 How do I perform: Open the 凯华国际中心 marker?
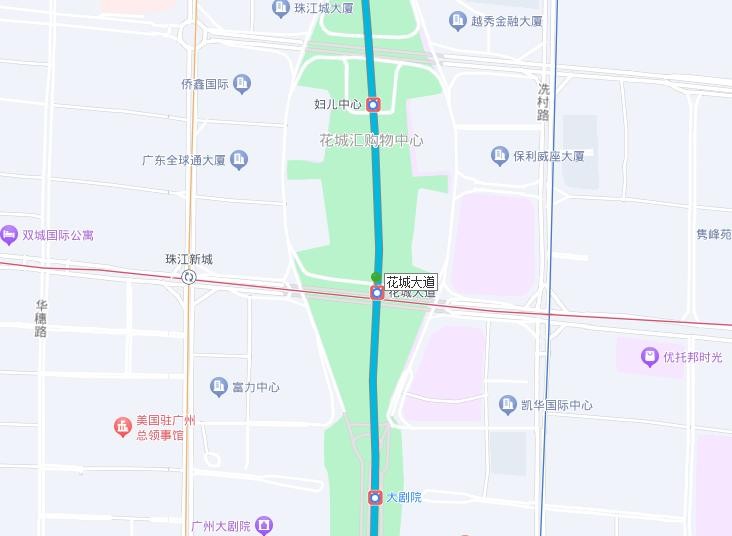click(507, 404)
